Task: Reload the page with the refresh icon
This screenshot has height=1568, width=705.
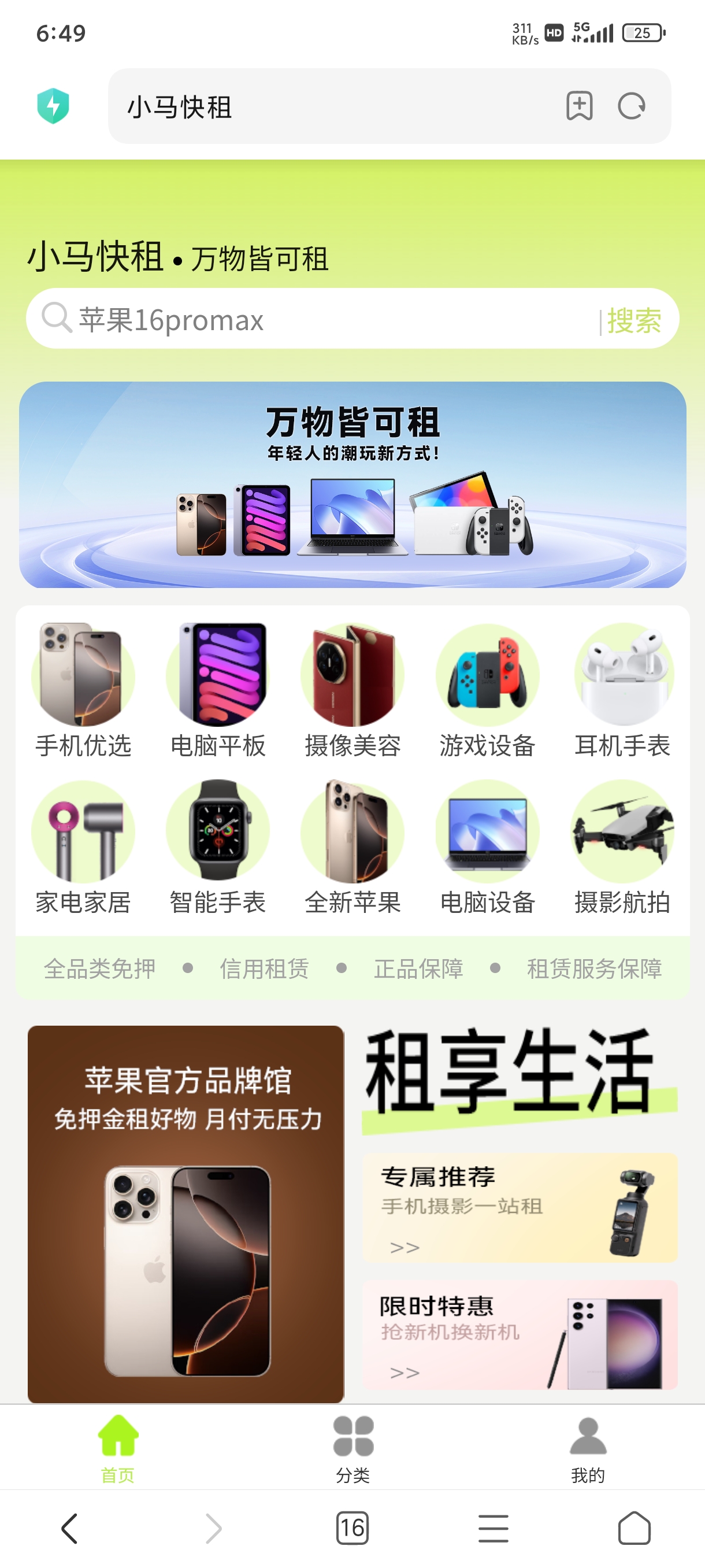Action: (632, 106)
